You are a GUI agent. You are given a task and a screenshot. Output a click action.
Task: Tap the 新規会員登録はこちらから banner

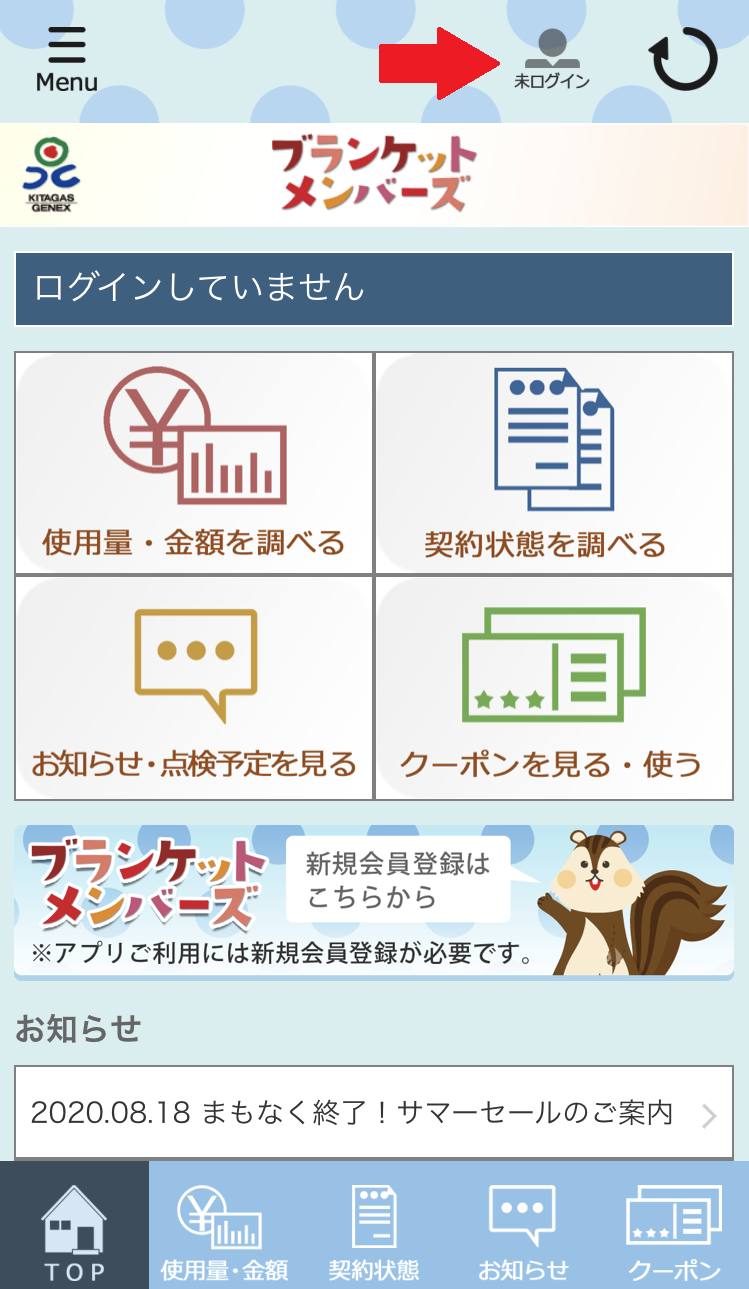tap(374, 901)
